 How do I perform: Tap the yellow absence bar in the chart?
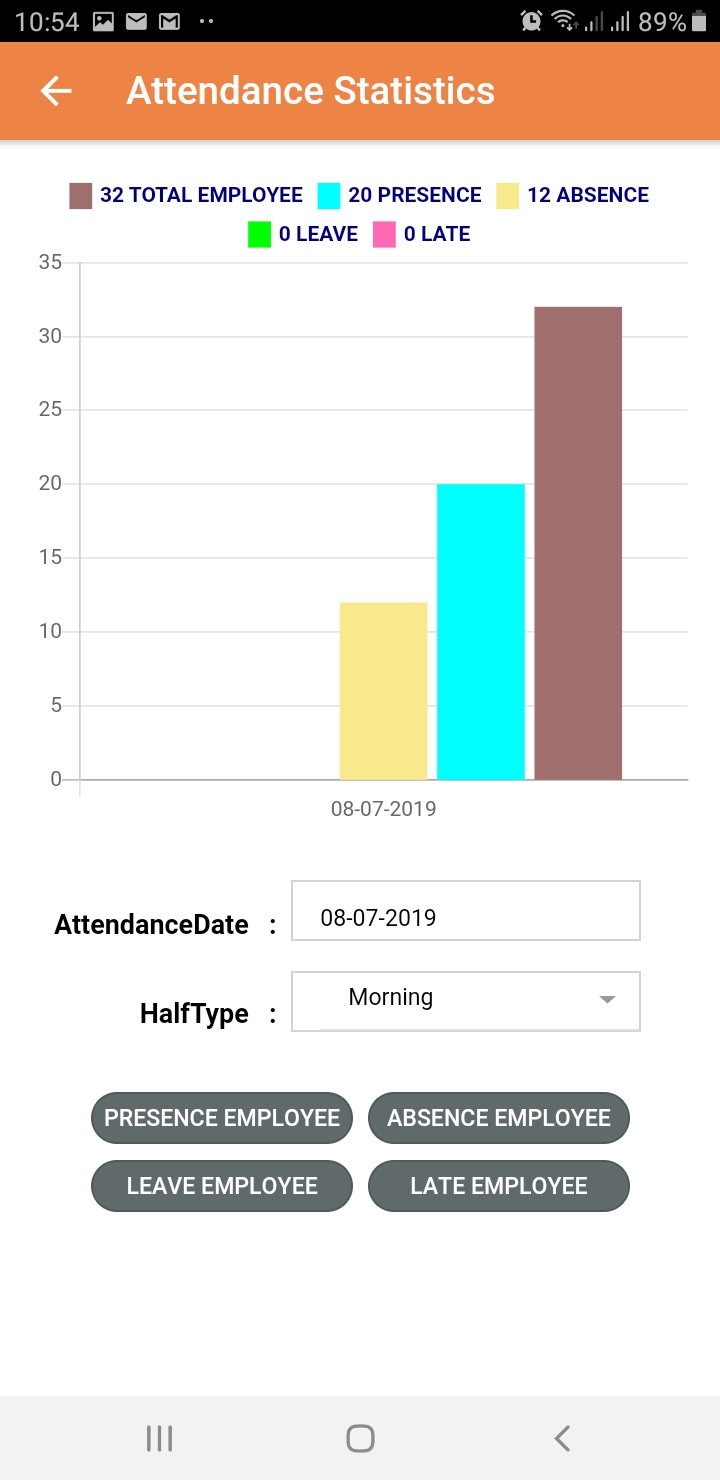383,690
